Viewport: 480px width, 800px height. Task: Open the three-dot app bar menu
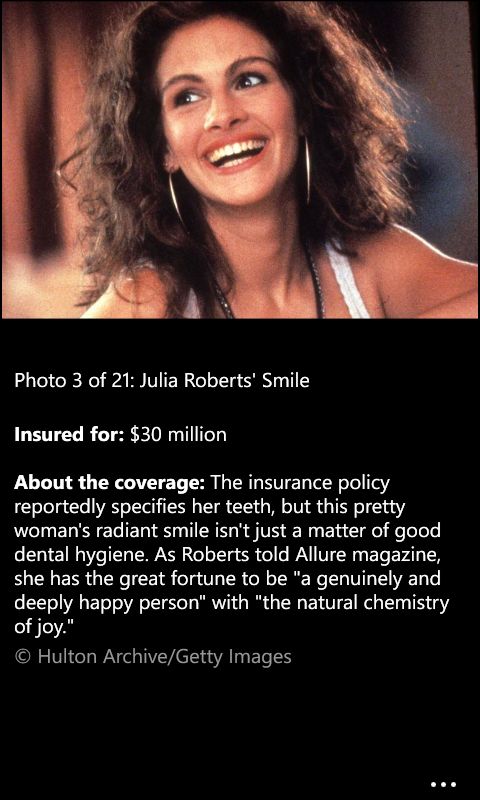pos(443,784)
